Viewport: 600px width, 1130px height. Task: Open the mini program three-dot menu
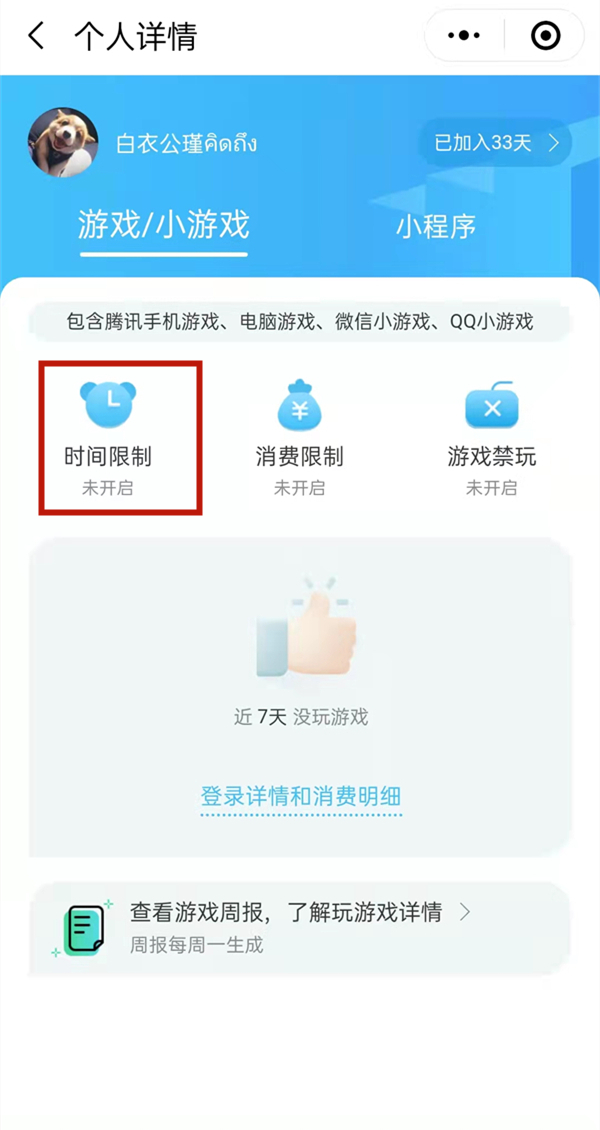[x=463, y=37]
